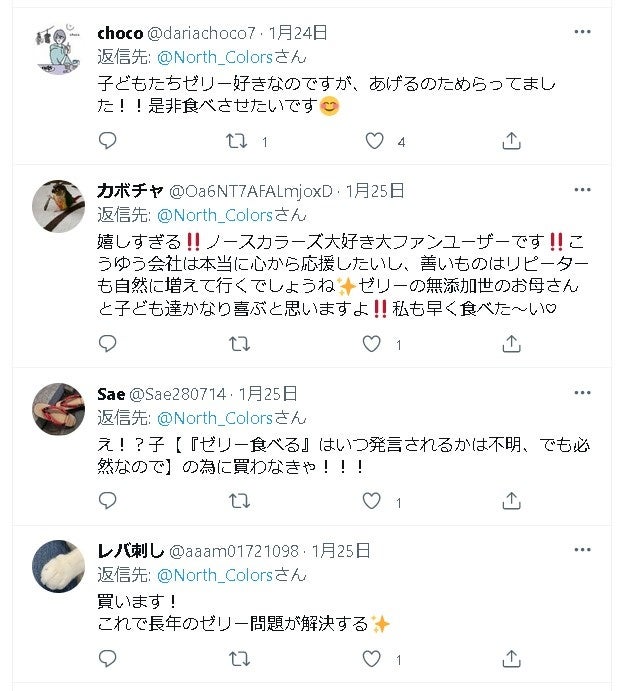Like choco's reply
The height and width of the screenshot is (691, 618).
click(374, 141)
